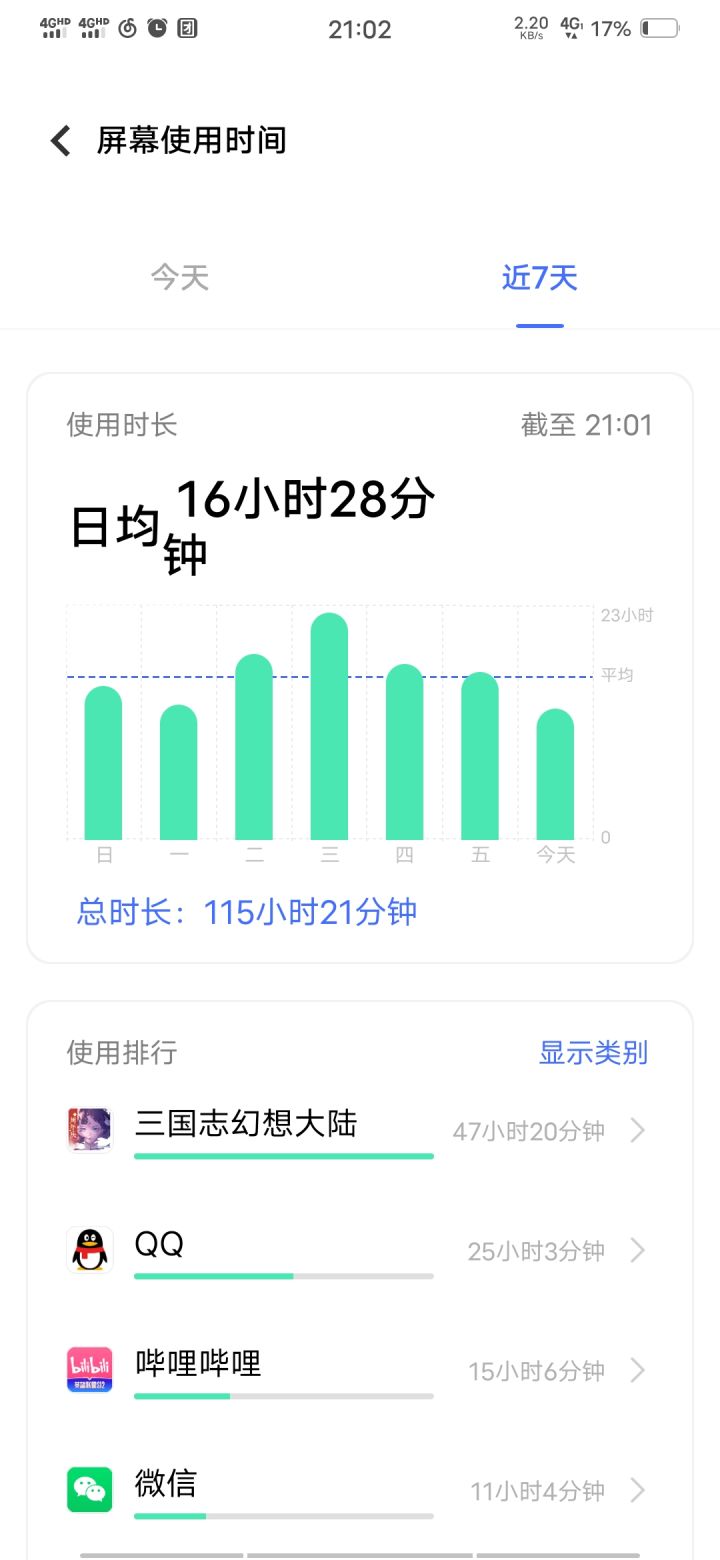
Task: Switch to the 今天 tab
Action: 180,277
